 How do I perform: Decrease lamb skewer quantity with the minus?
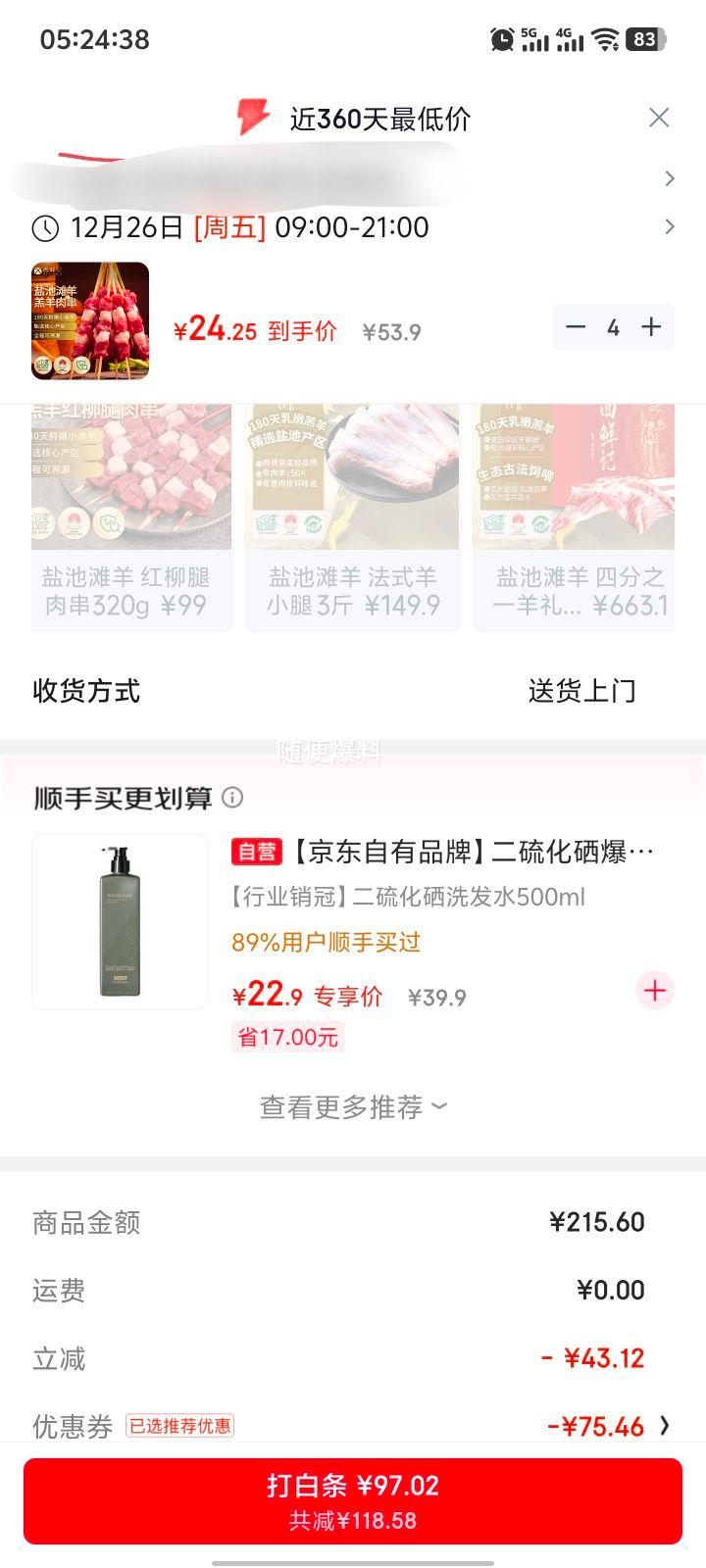click(x=578, y=327)
